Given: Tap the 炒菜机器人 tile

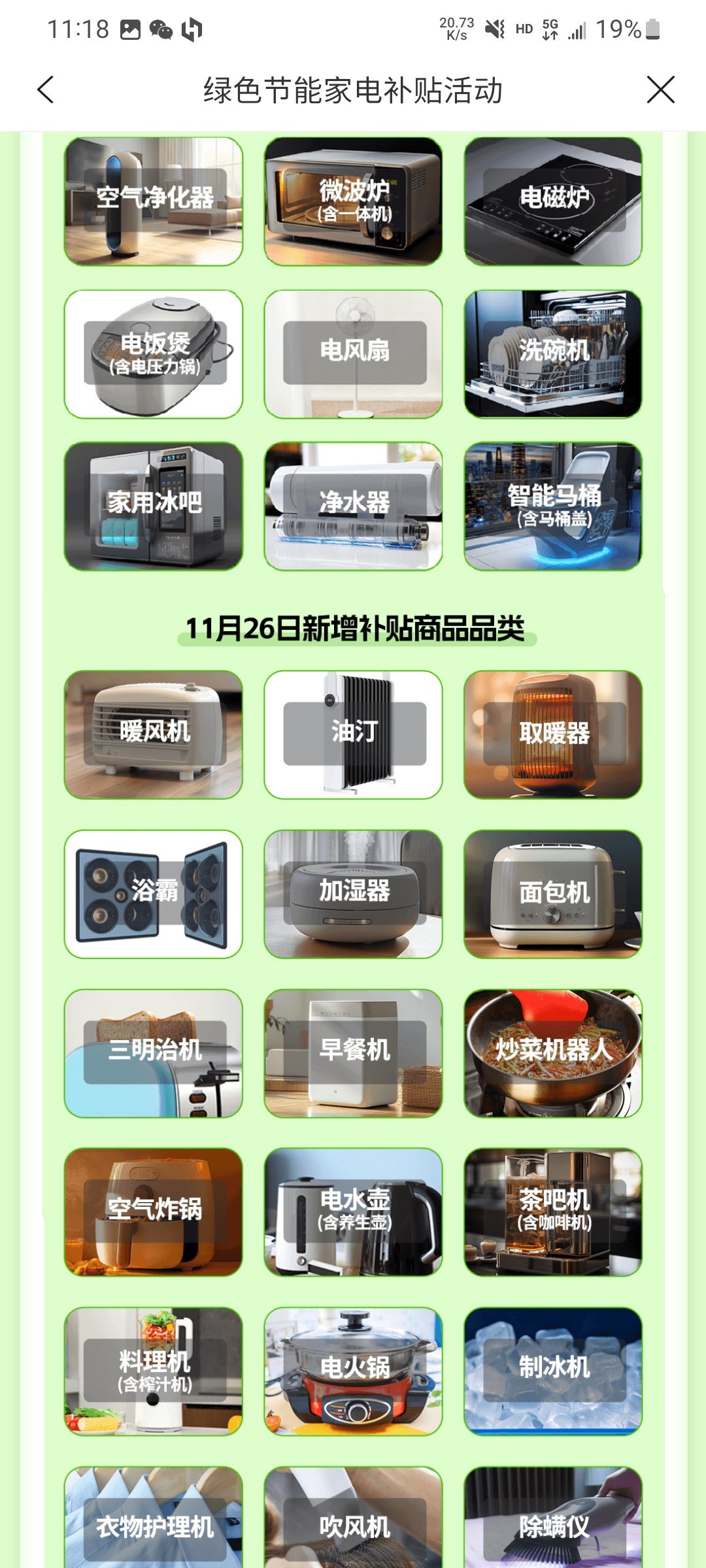Looking at the screenshot, I should click(x=553, y=1053).
